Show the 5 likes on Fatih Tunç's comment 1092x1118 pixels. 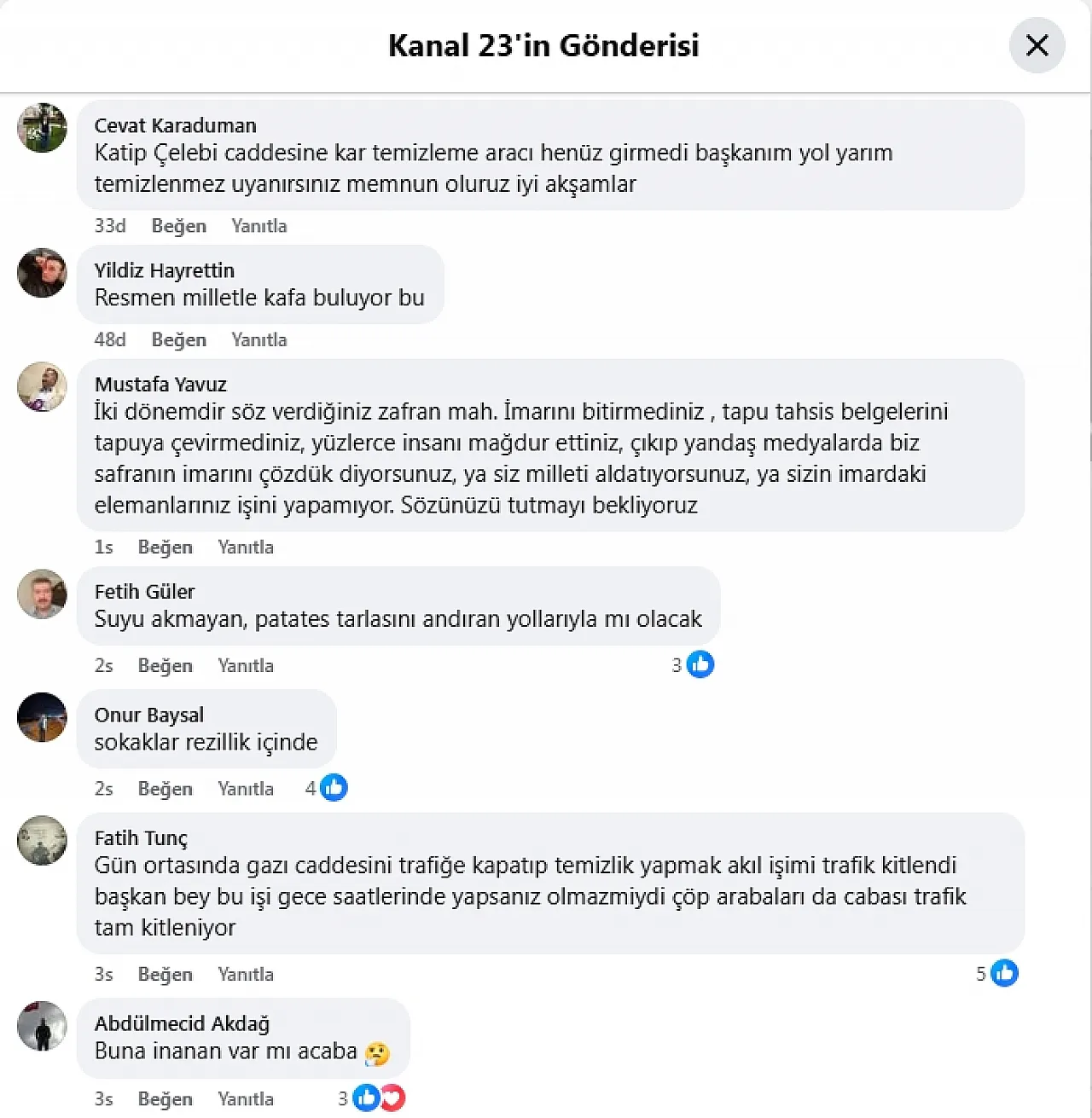point(997,974)
